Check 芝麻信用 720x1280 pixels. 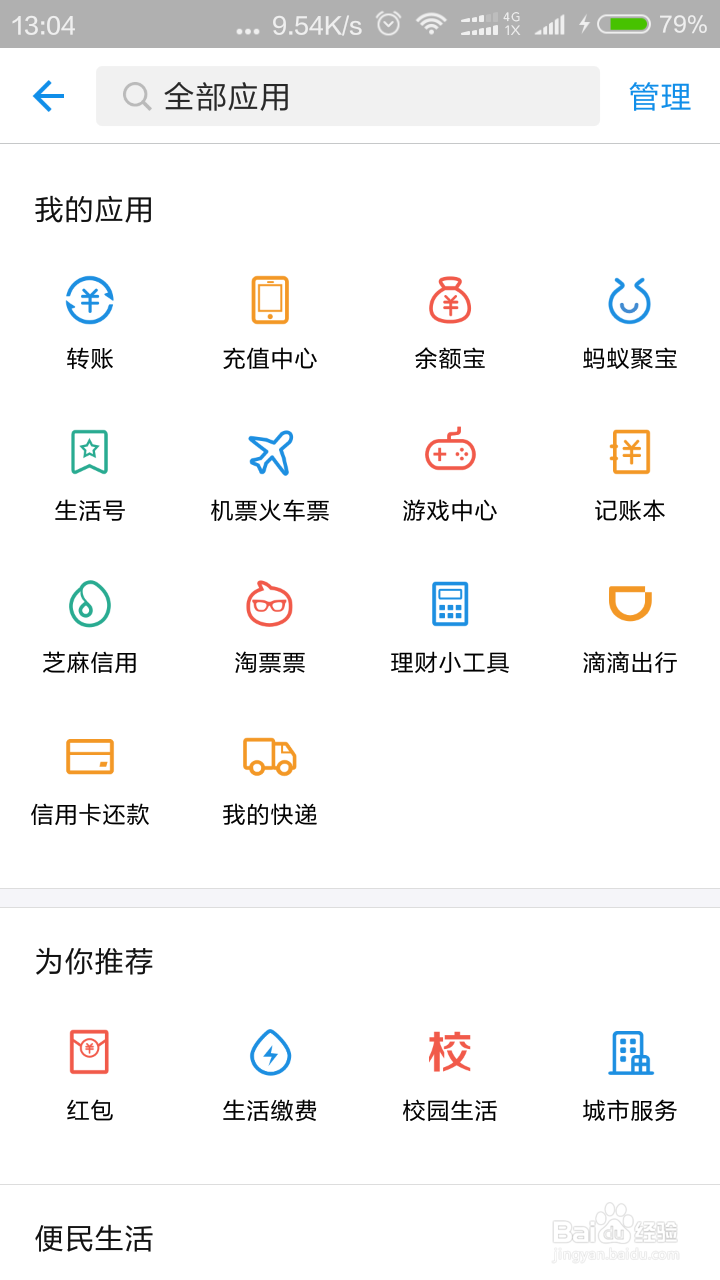click(x=90, y=626)
